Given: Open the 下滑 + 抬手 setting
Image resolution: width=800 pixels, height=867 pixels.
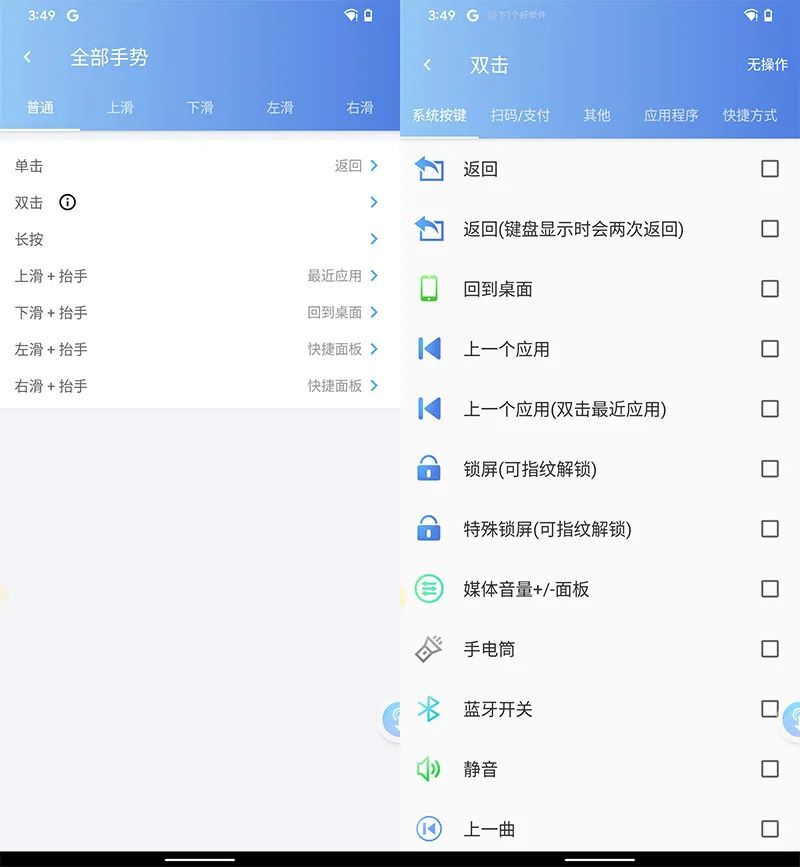Looking at the screenshot, I should point(198,312).
